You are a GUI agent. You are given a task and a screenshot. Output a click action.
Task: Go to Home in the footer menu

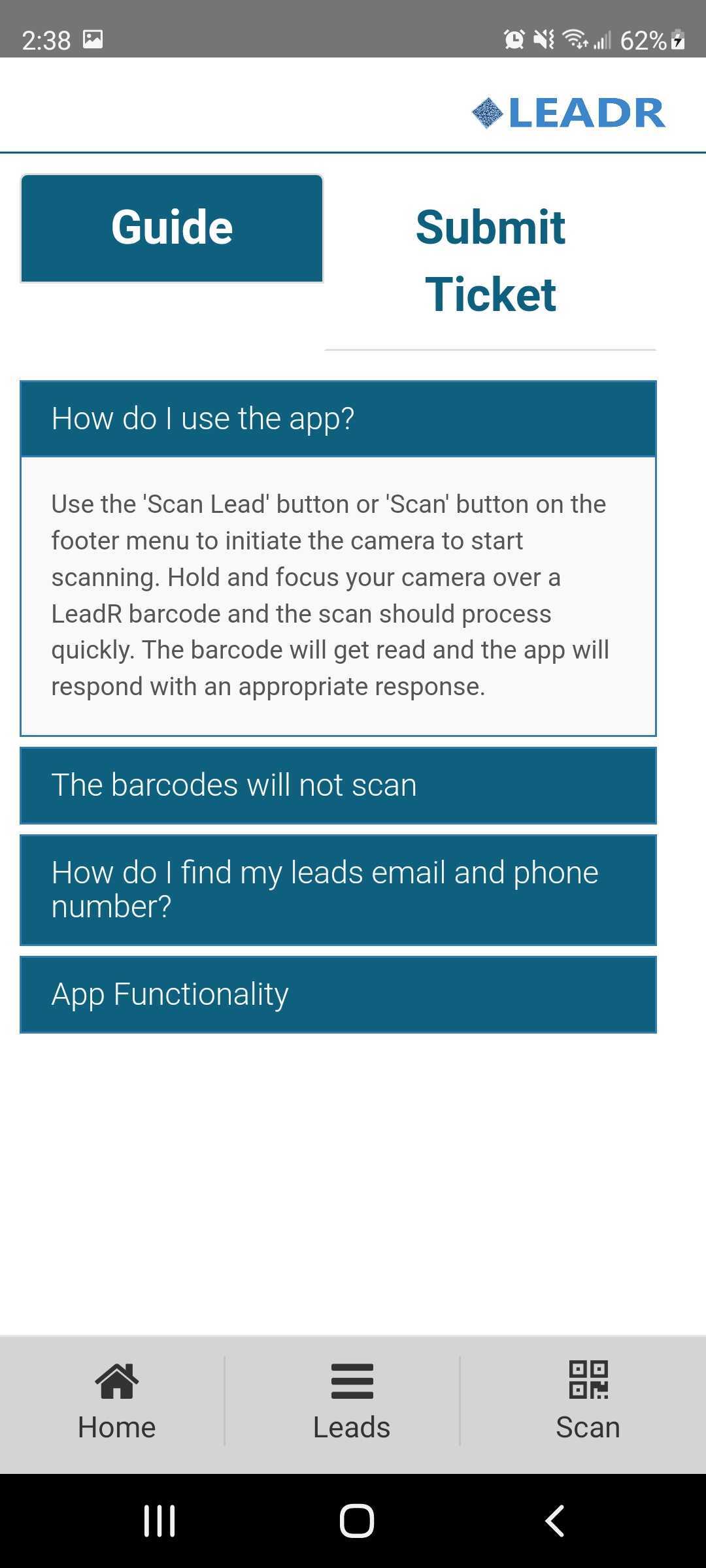click(116, 1402)
